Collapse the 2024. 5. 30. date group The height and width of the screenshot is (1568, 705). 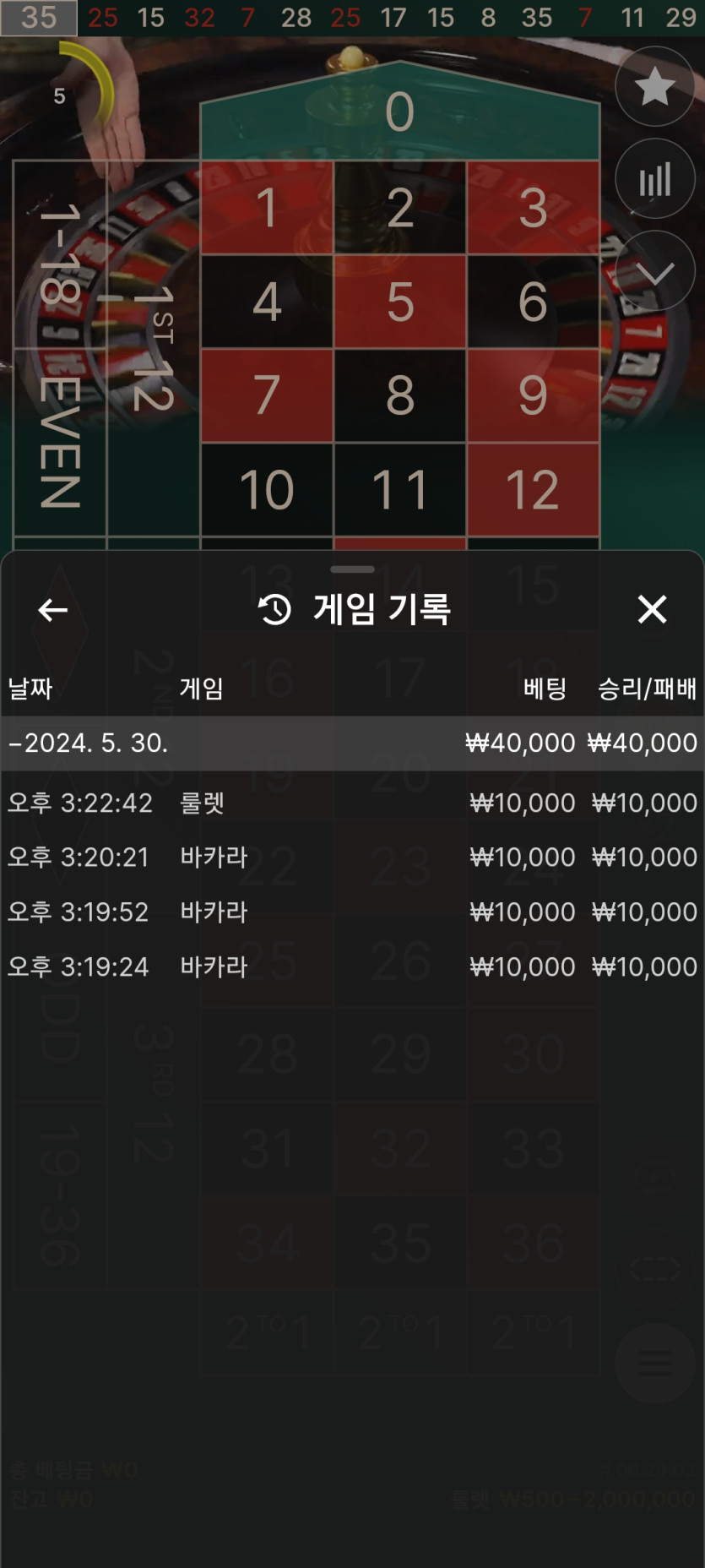89,743
